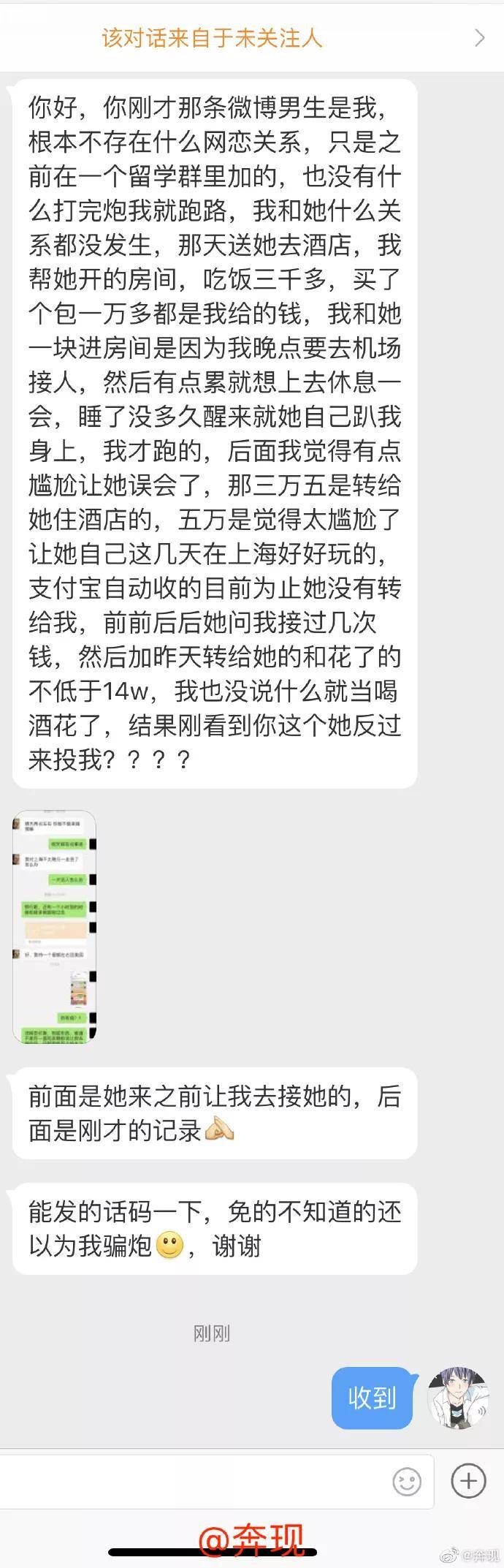Open the chat screenshot image attachment
This screenshot has height=1568, width=504.
tap(55, 926)
